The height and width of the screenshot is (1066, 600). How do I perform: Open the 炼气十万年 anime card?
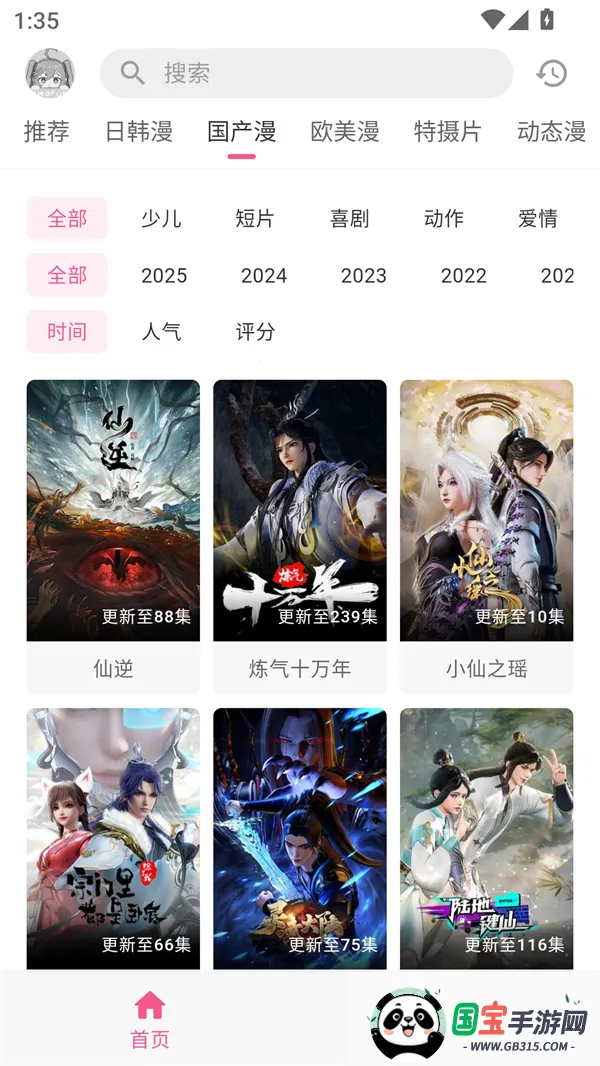click(x=300, y=535)
